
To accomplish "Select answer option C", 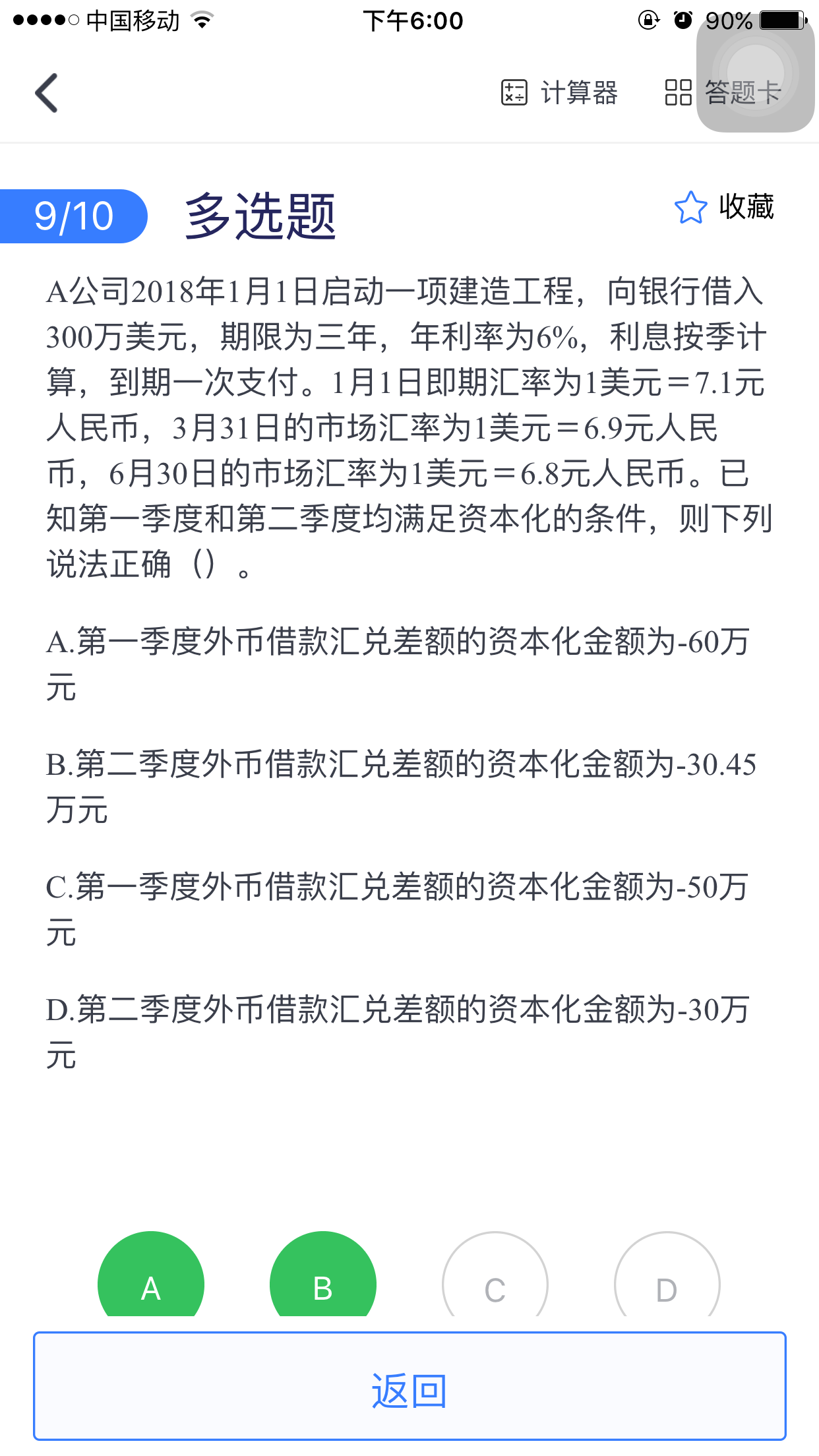I will coord(495,1279).
